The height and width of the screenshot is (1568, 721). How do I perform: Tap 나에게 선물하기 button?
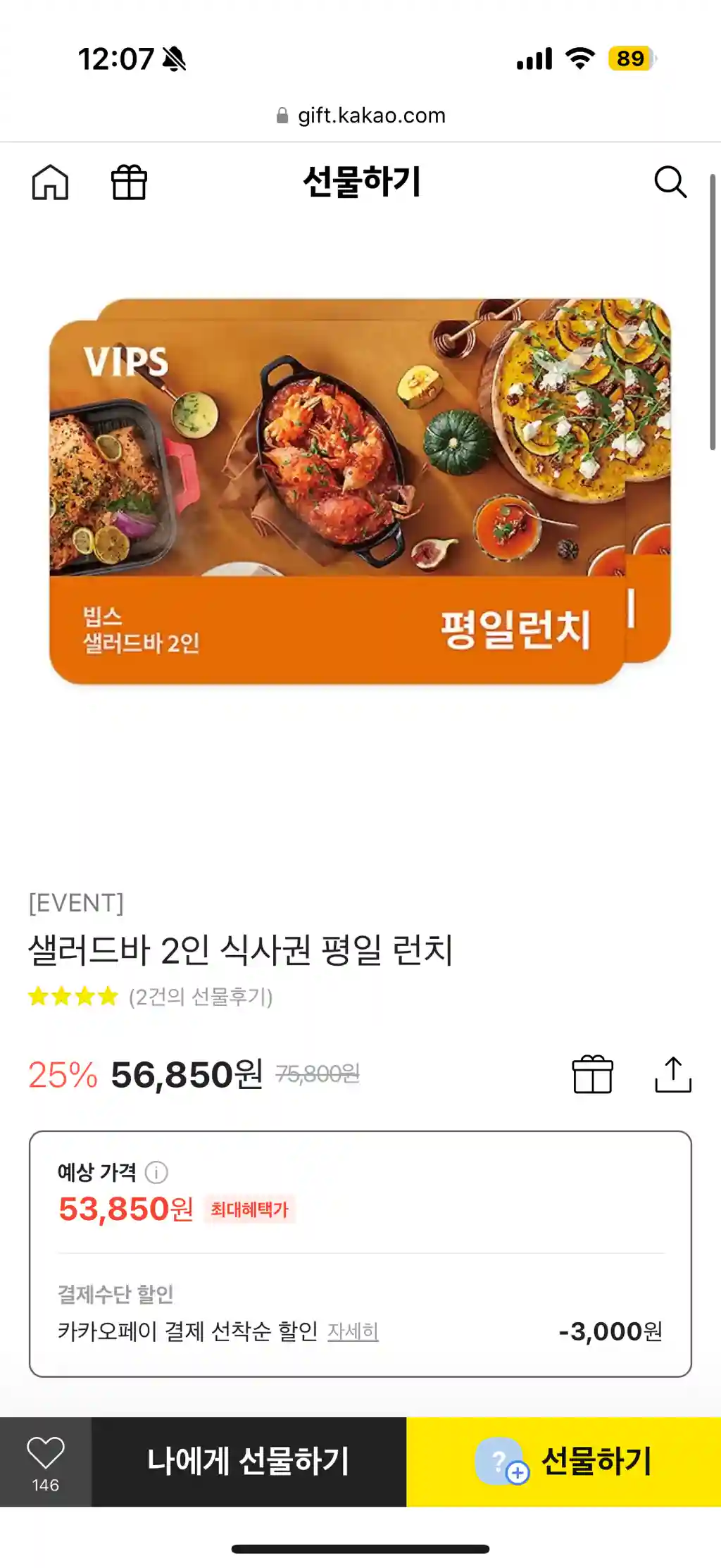(x=249, y=1462)
